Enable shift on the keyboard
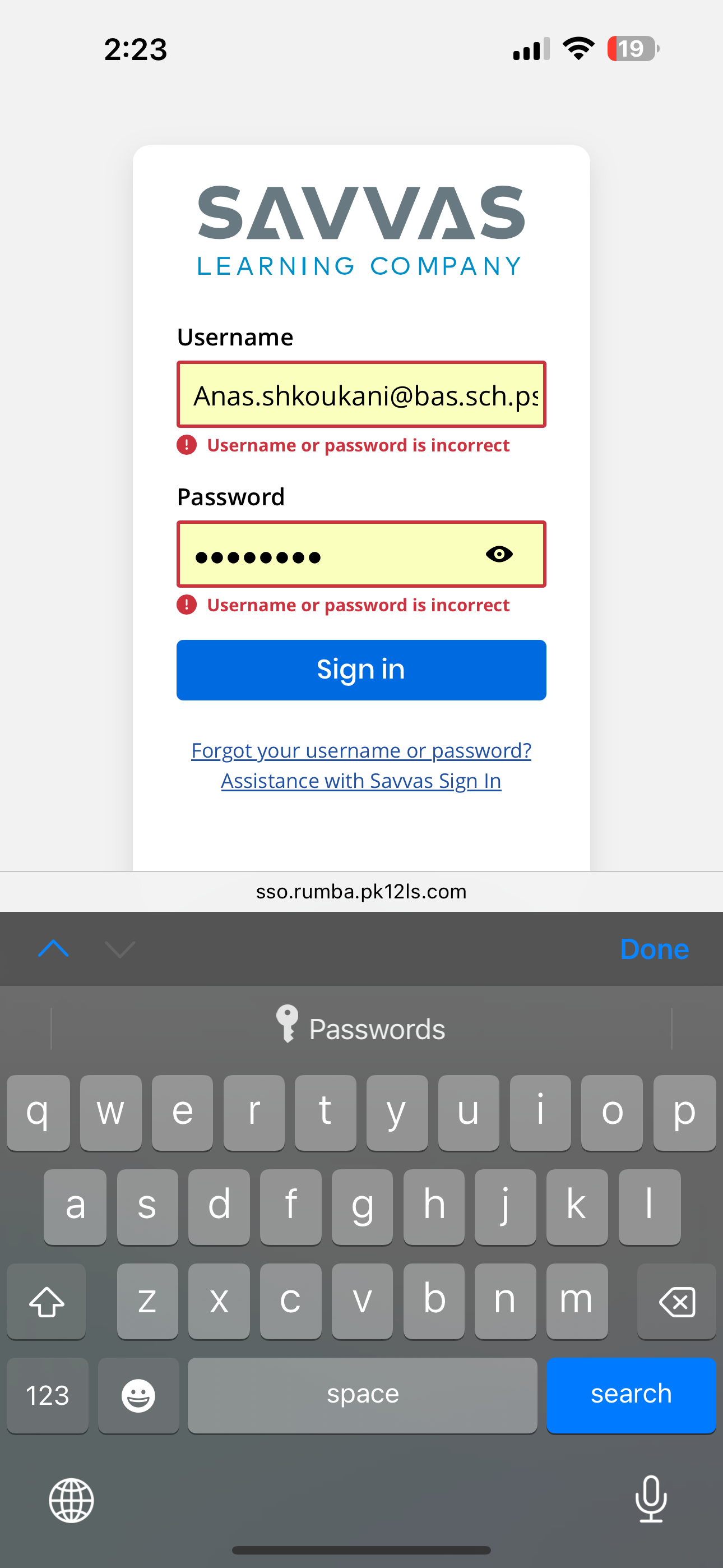Viewport: 723px width, 1568px height. (47, 1302)
